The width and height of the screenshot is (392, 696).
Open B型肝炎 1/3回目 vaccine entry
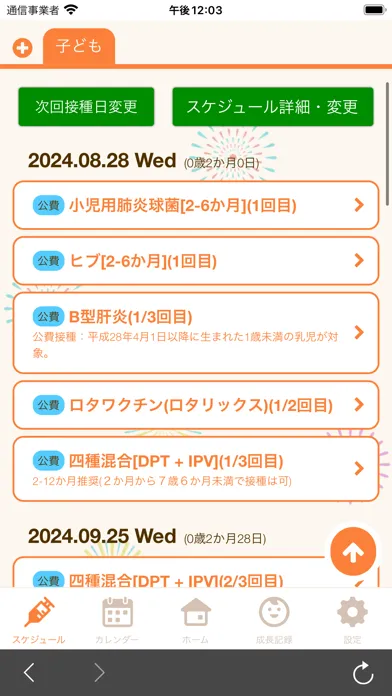196,333
